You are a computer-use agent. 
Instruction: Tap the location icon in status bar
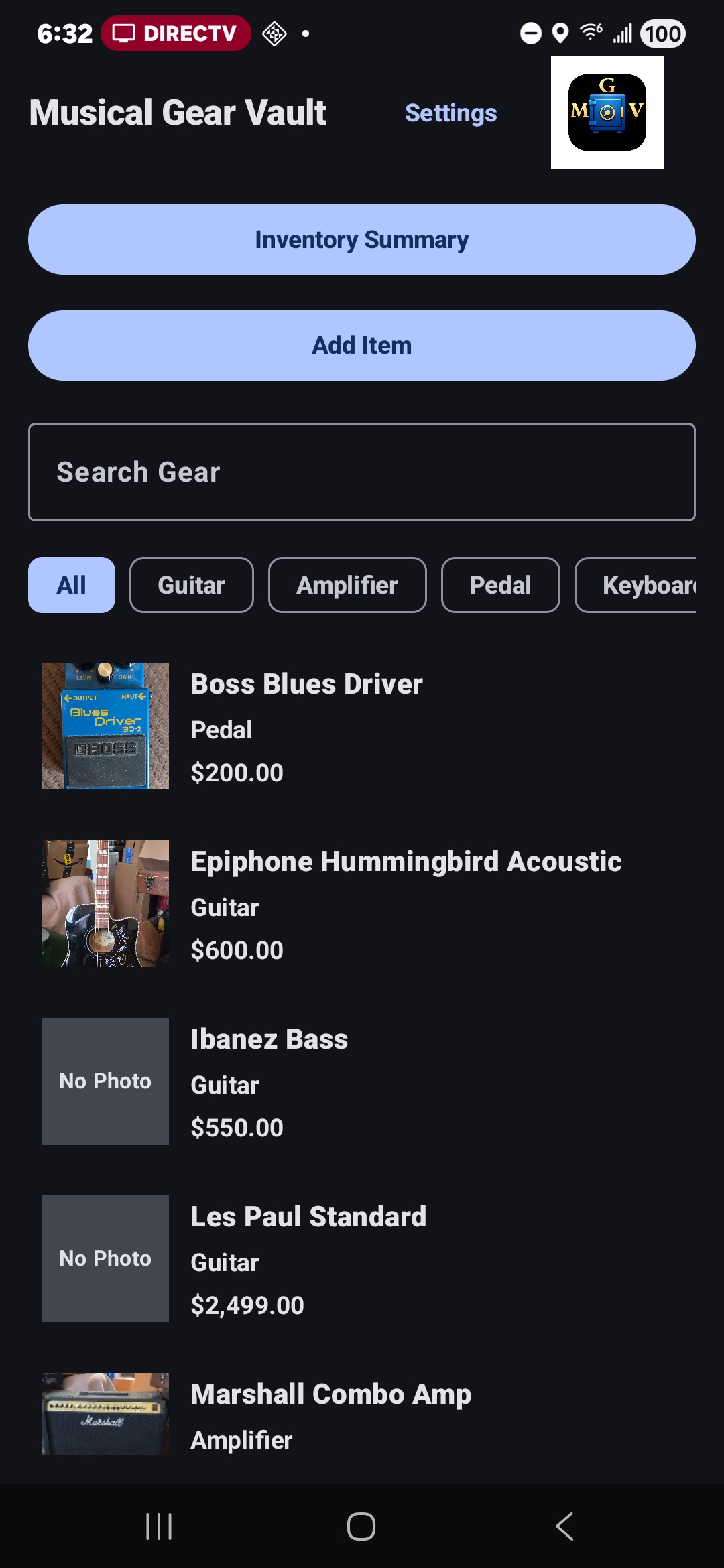click(x=558, y=33)
